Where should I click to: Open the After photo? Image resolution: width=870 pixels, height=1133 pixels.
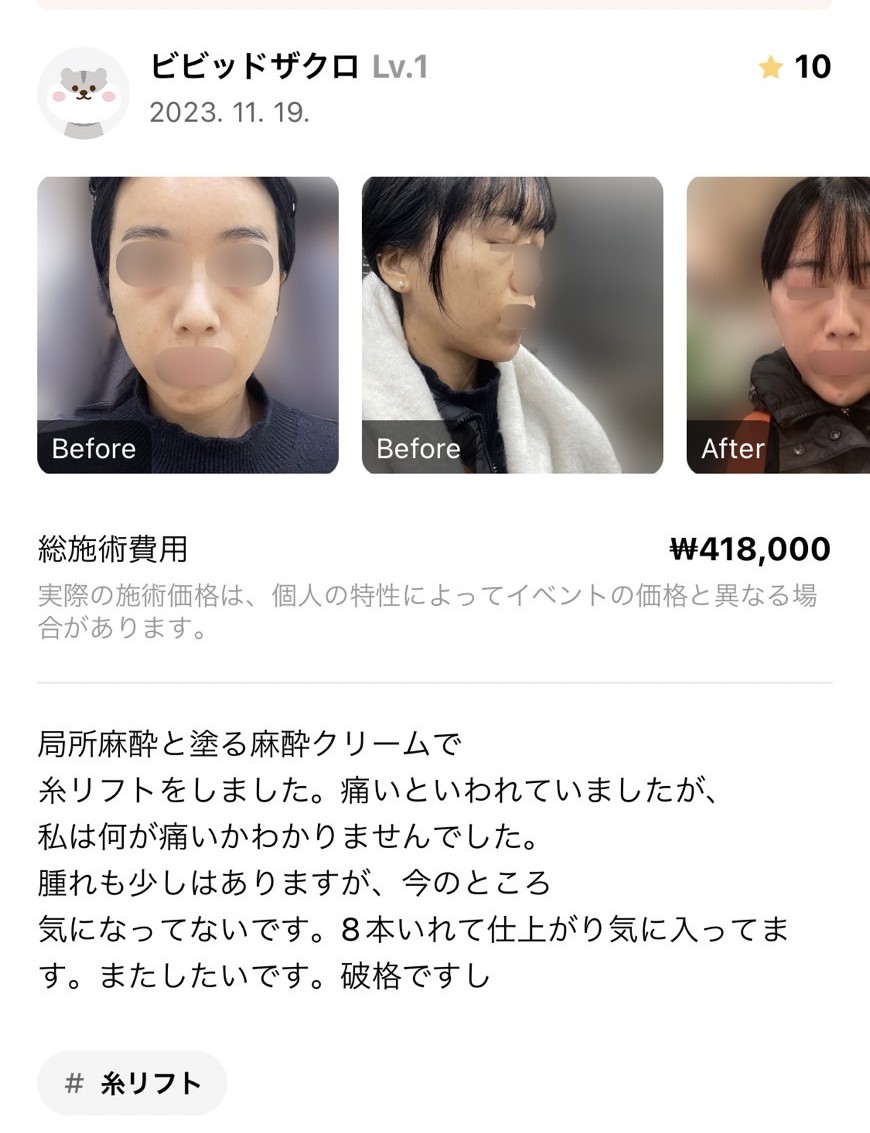tap(778, 325)
